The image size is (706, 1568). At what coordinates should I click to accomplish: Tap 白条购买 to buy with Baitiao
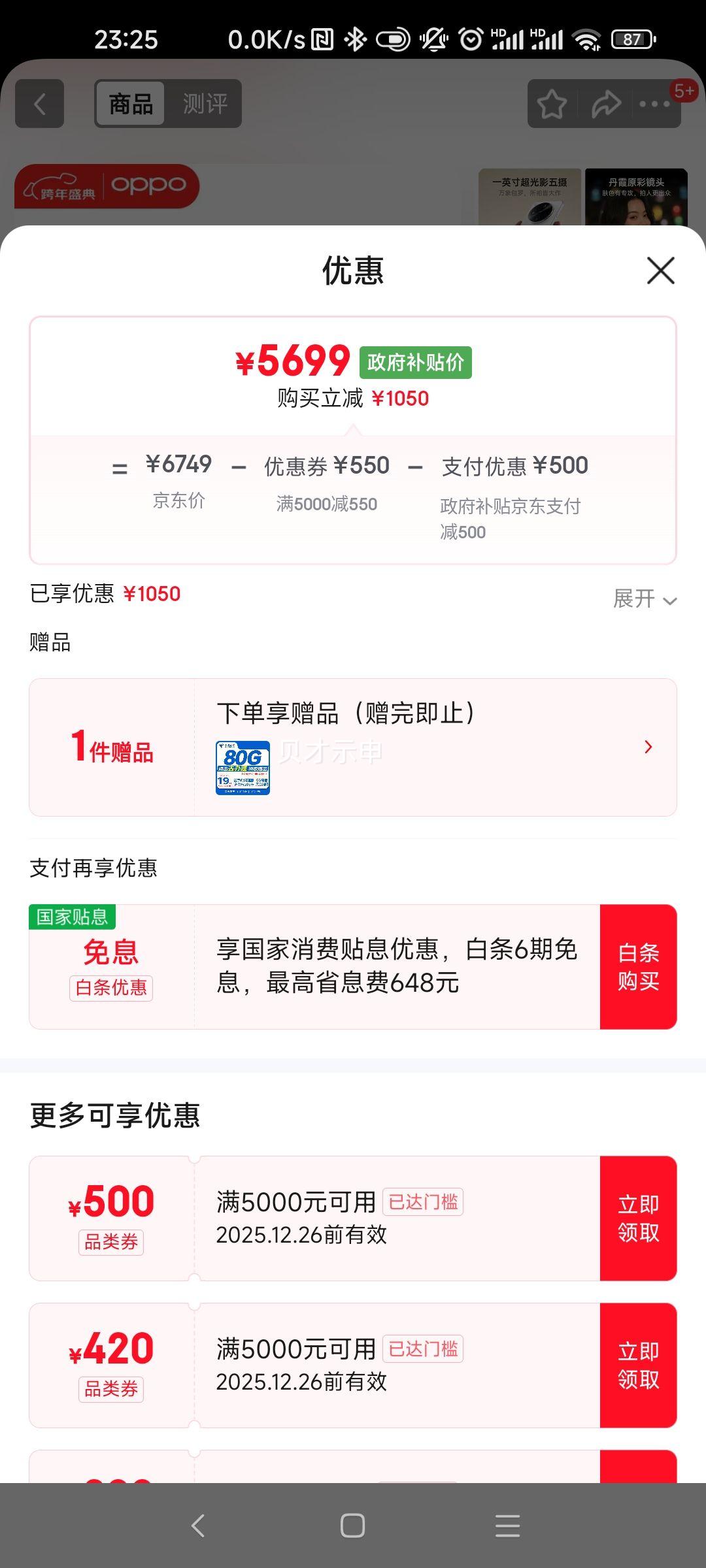639,967
